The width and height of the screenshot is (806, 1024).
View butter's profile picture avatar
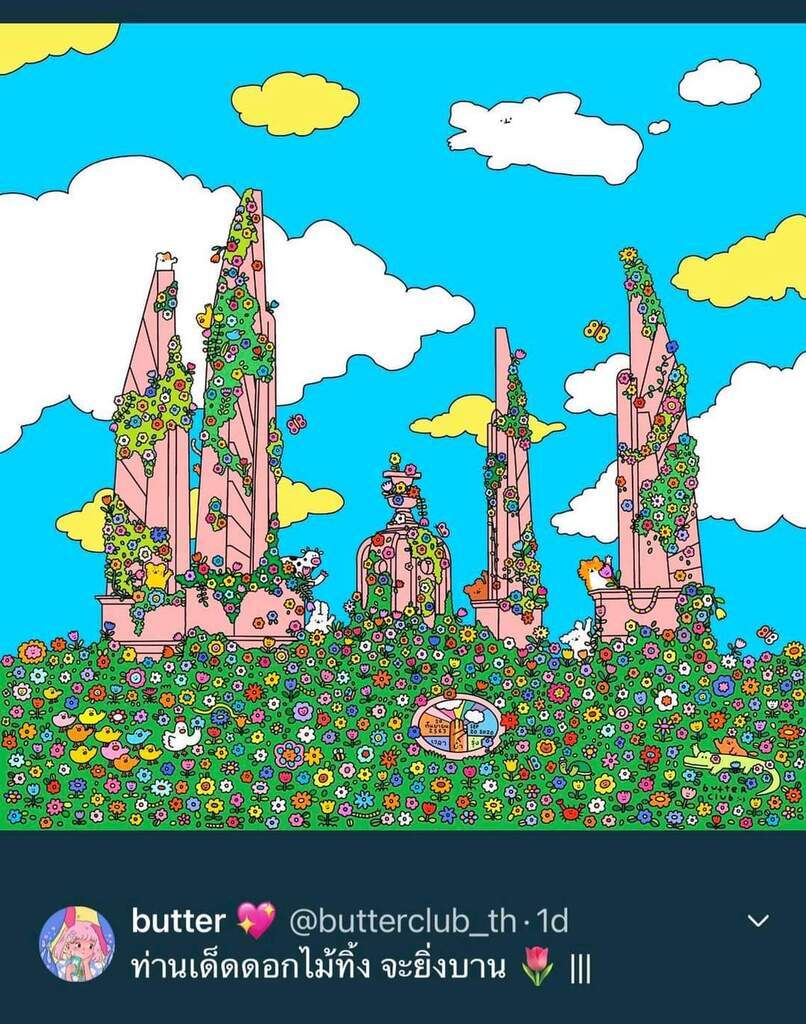click(x=76, y=943)
